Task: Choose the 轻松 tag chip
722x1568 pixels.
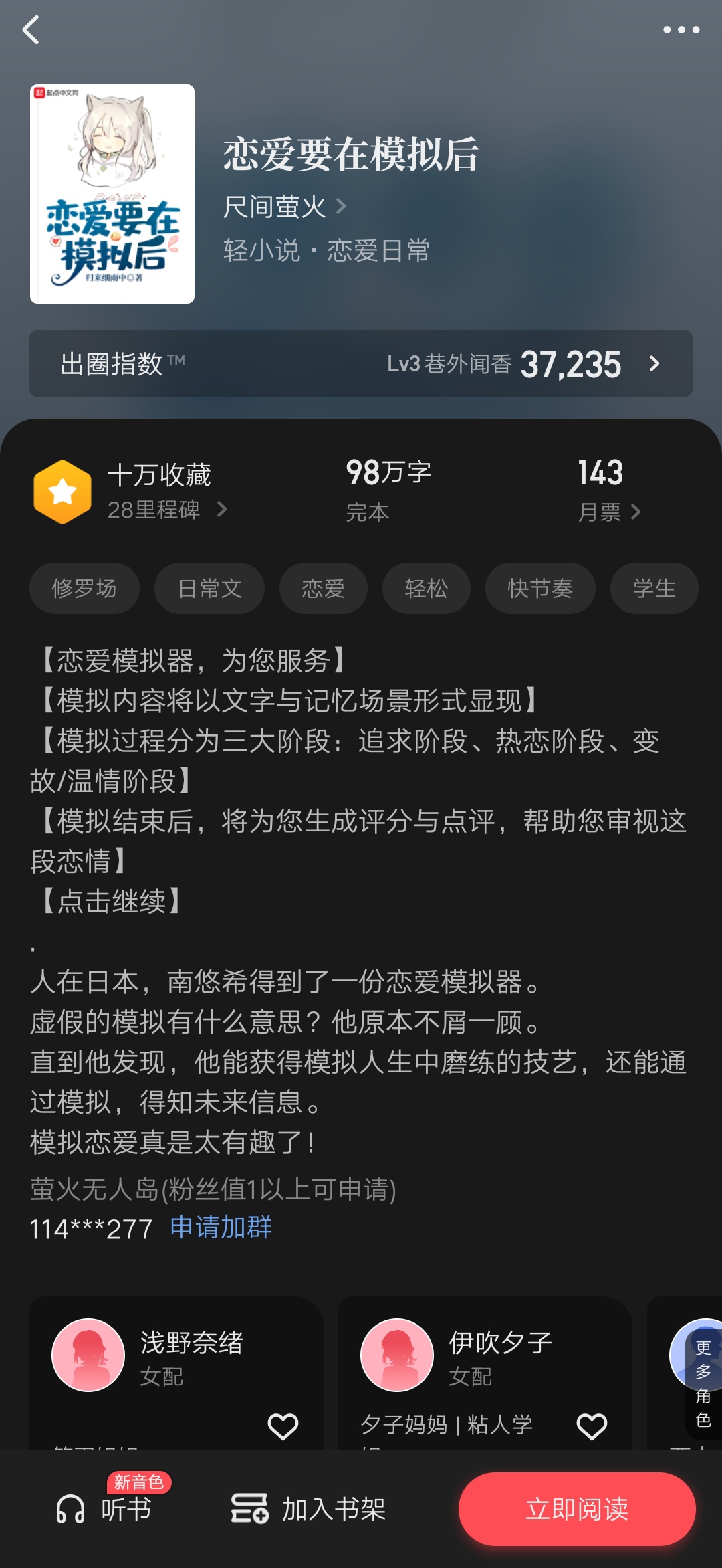Action: [x=427, y=589]
